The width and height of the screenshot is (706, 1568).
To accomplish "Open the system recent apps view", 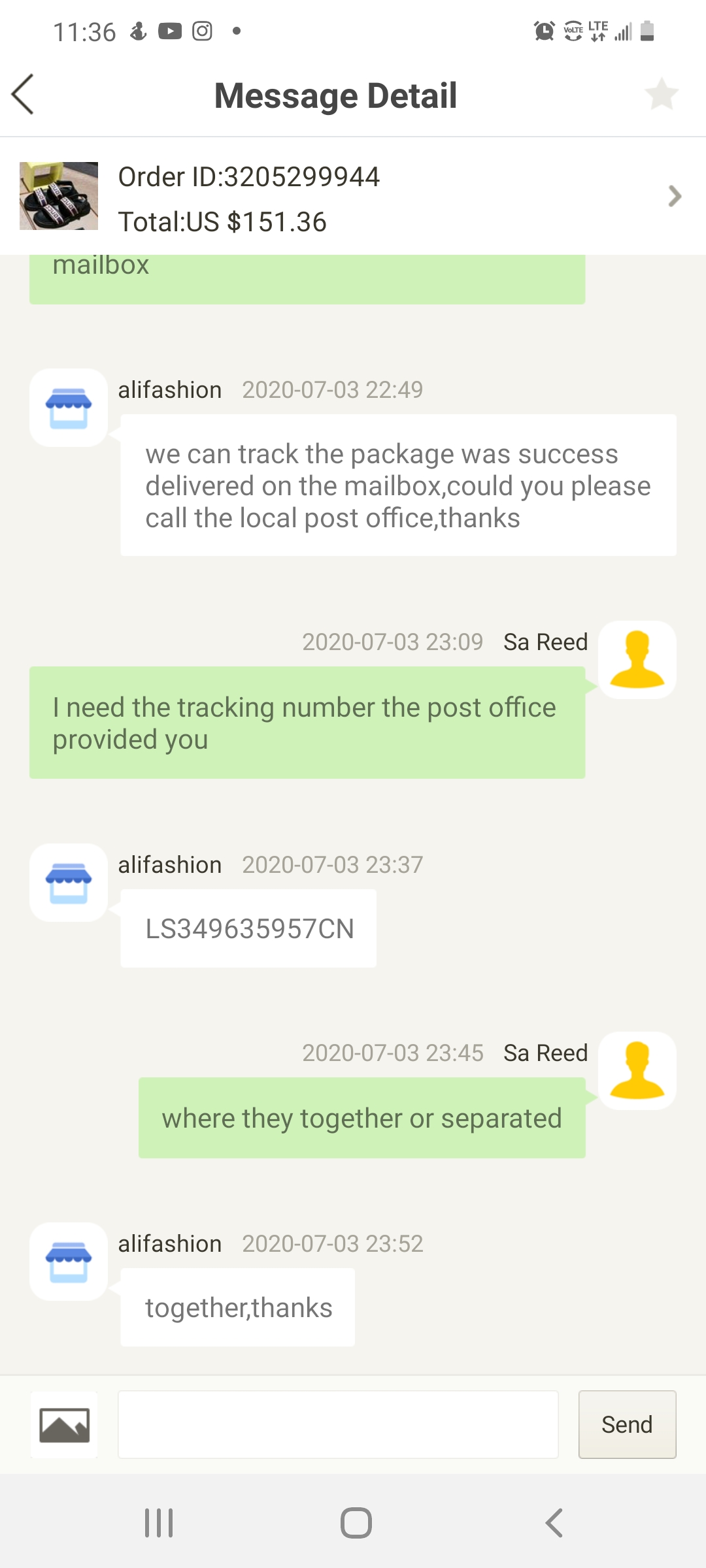I will pyautogui.click(x=159, y=1522).
